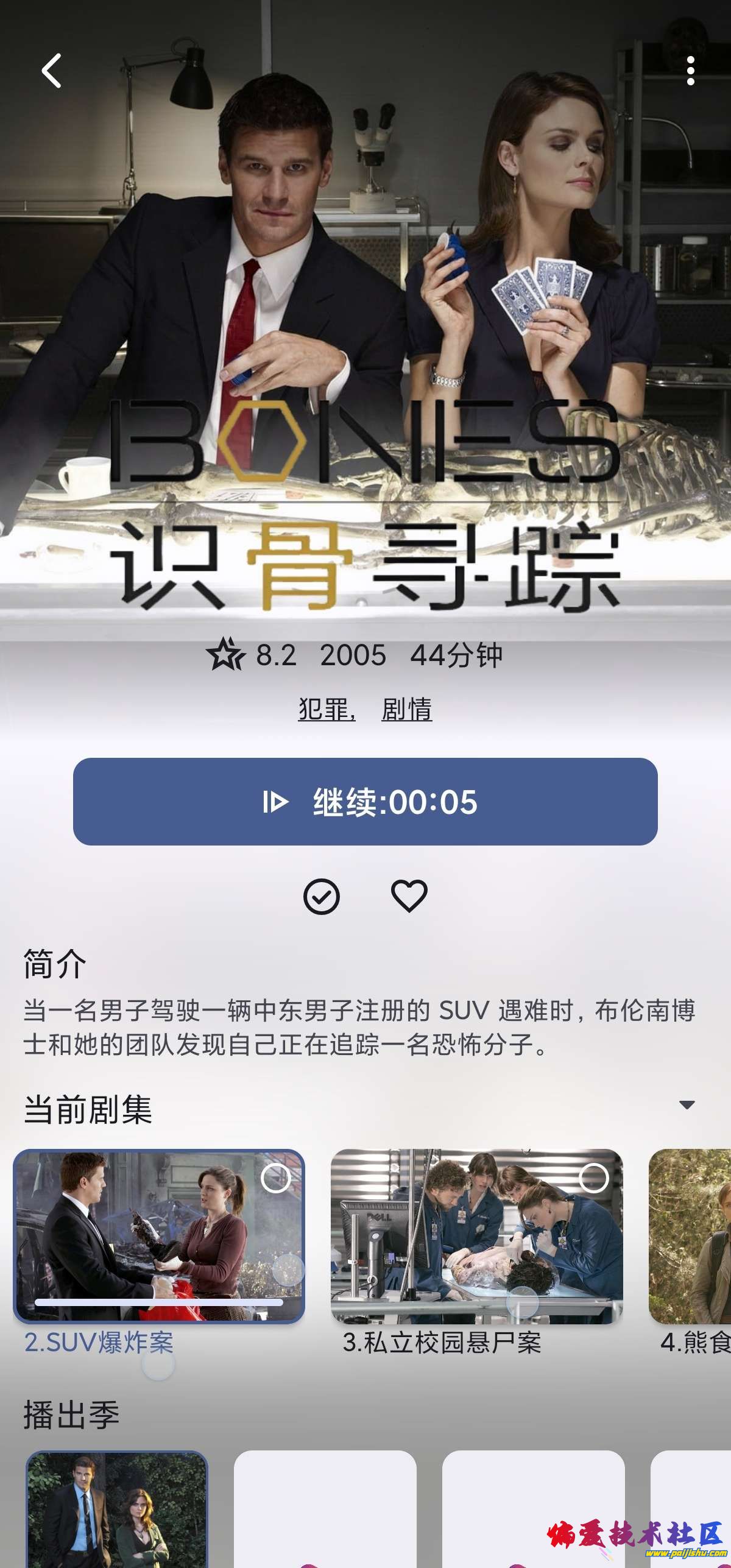Open episode 3.私立校园悬尸案
The width and height of the screenshot is (731, 1568).
point(476,1235)
